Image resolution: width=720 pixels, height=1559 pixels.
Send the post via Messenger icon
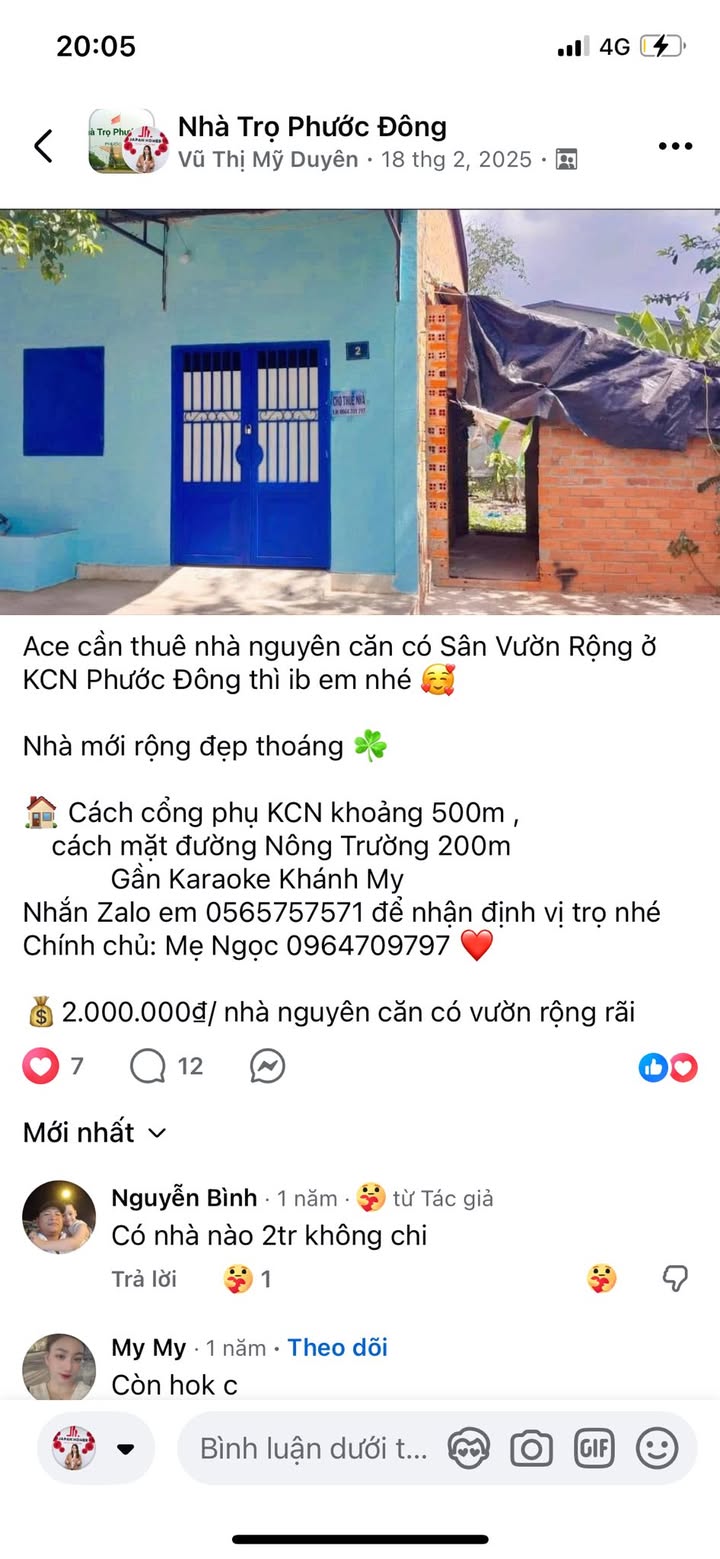(267, 1067)
